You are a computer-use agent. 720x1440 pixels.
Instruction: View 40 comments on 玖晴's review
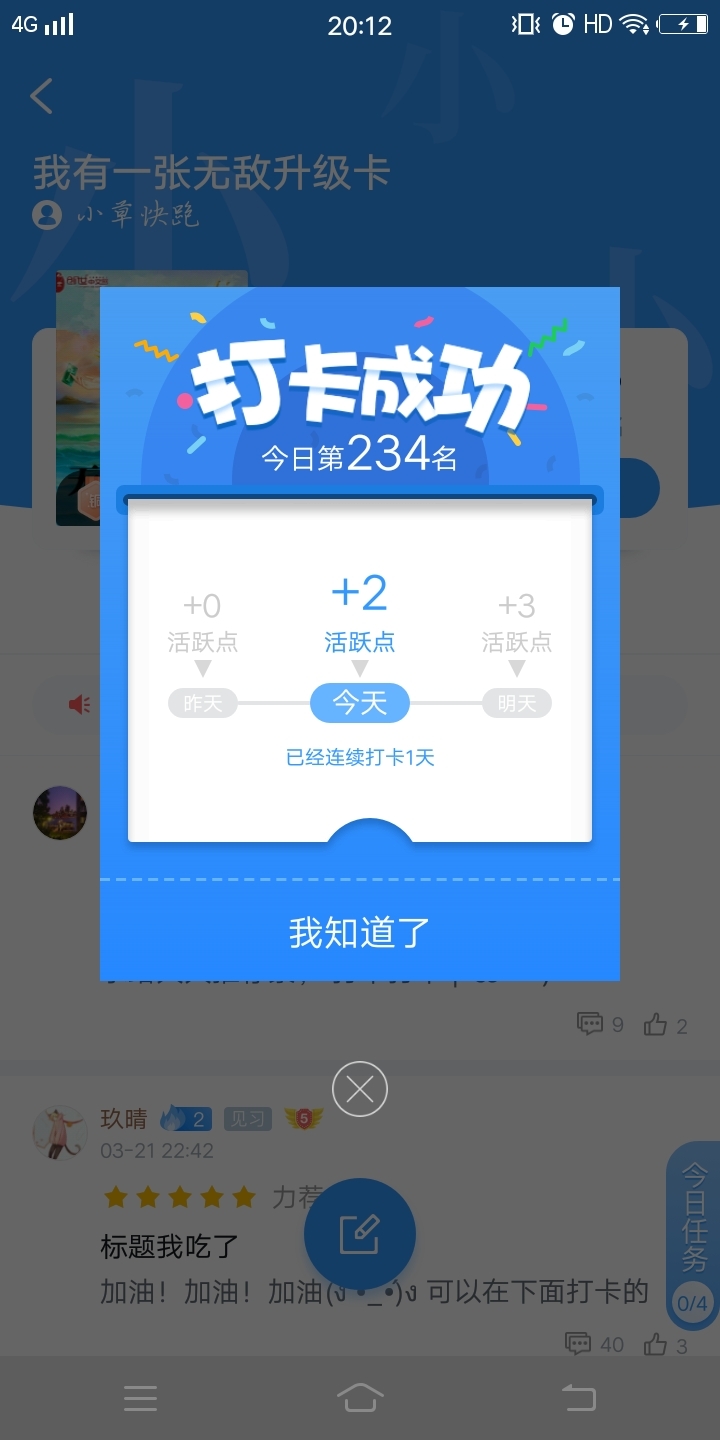(x=594, y=1345)
